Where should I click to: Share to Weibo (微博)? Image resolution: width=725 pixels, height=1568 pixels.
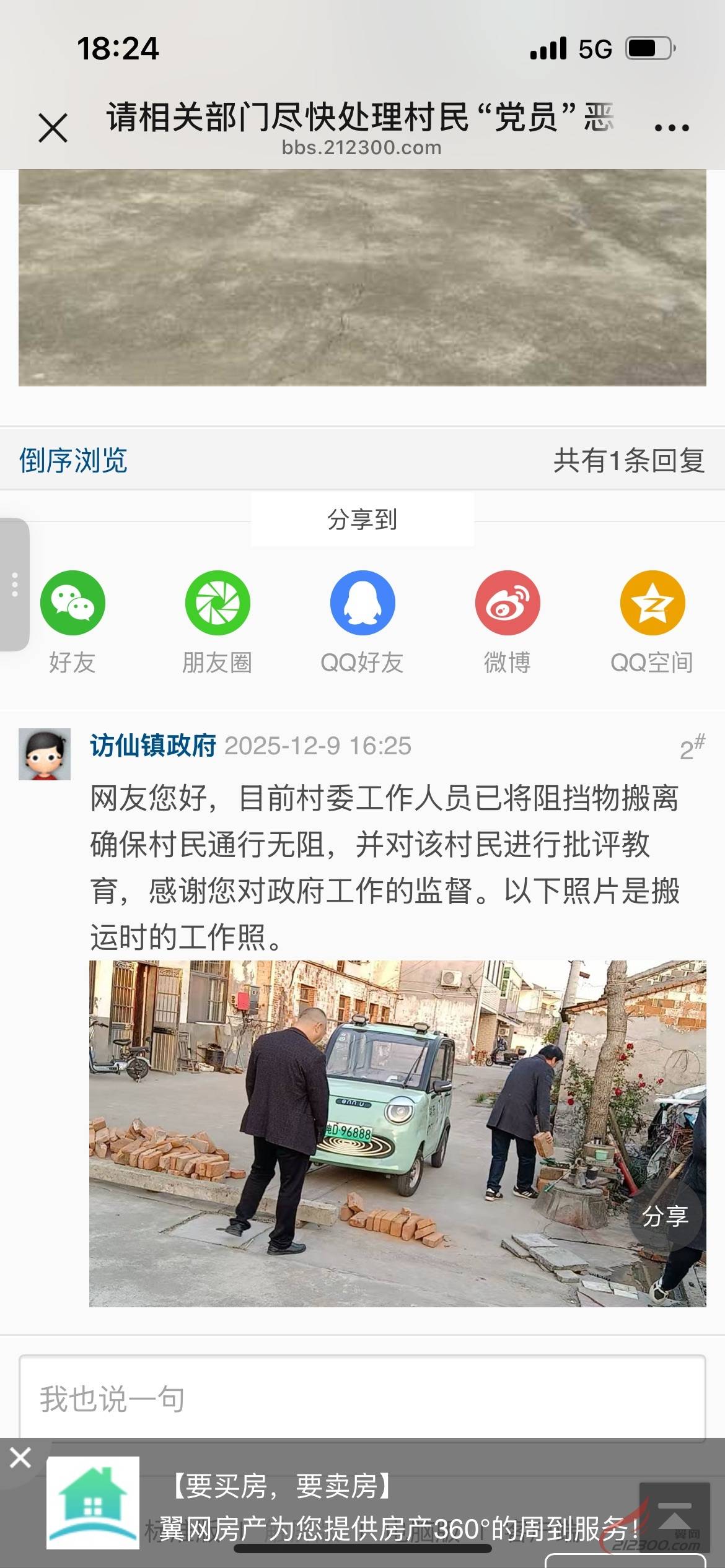(507, 603)
